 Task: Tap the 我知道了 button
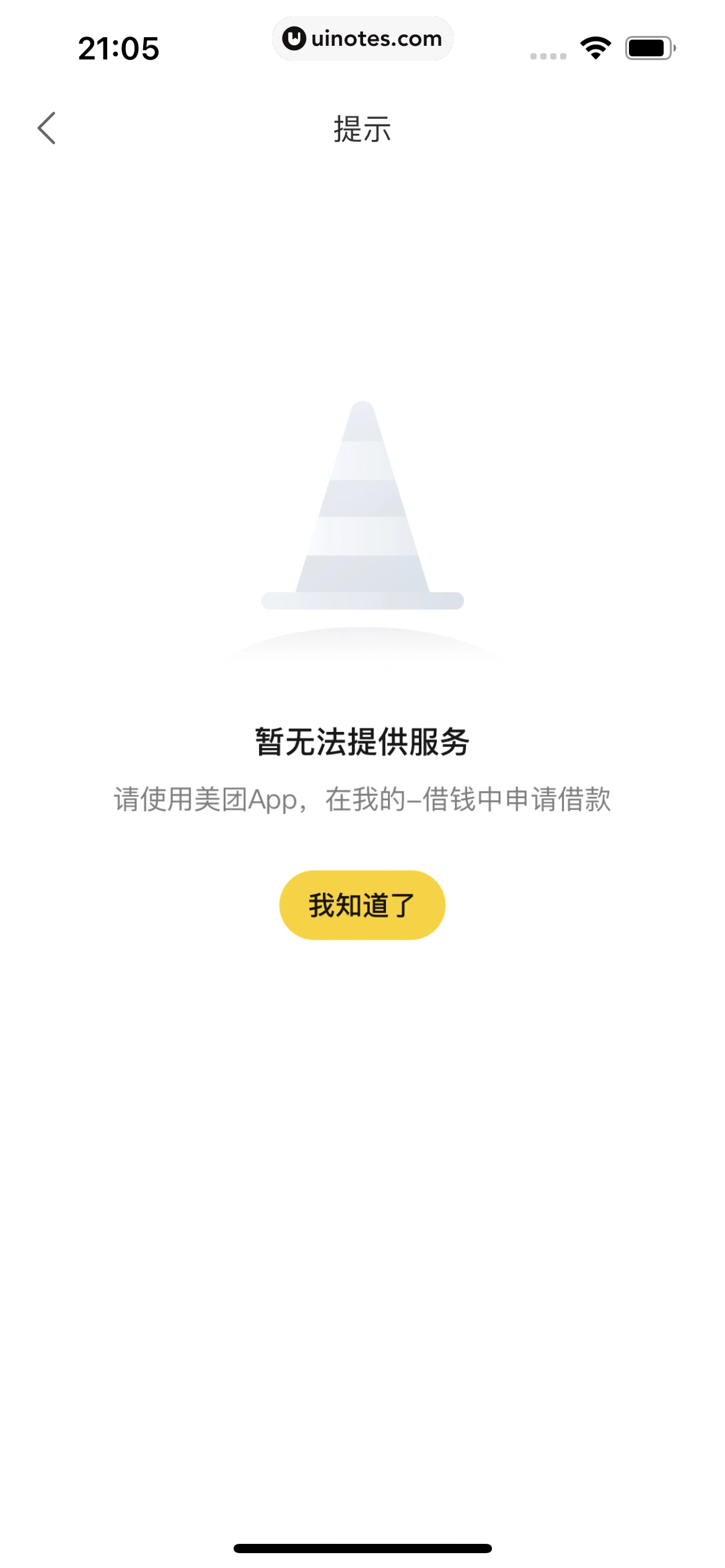[362, 905]
